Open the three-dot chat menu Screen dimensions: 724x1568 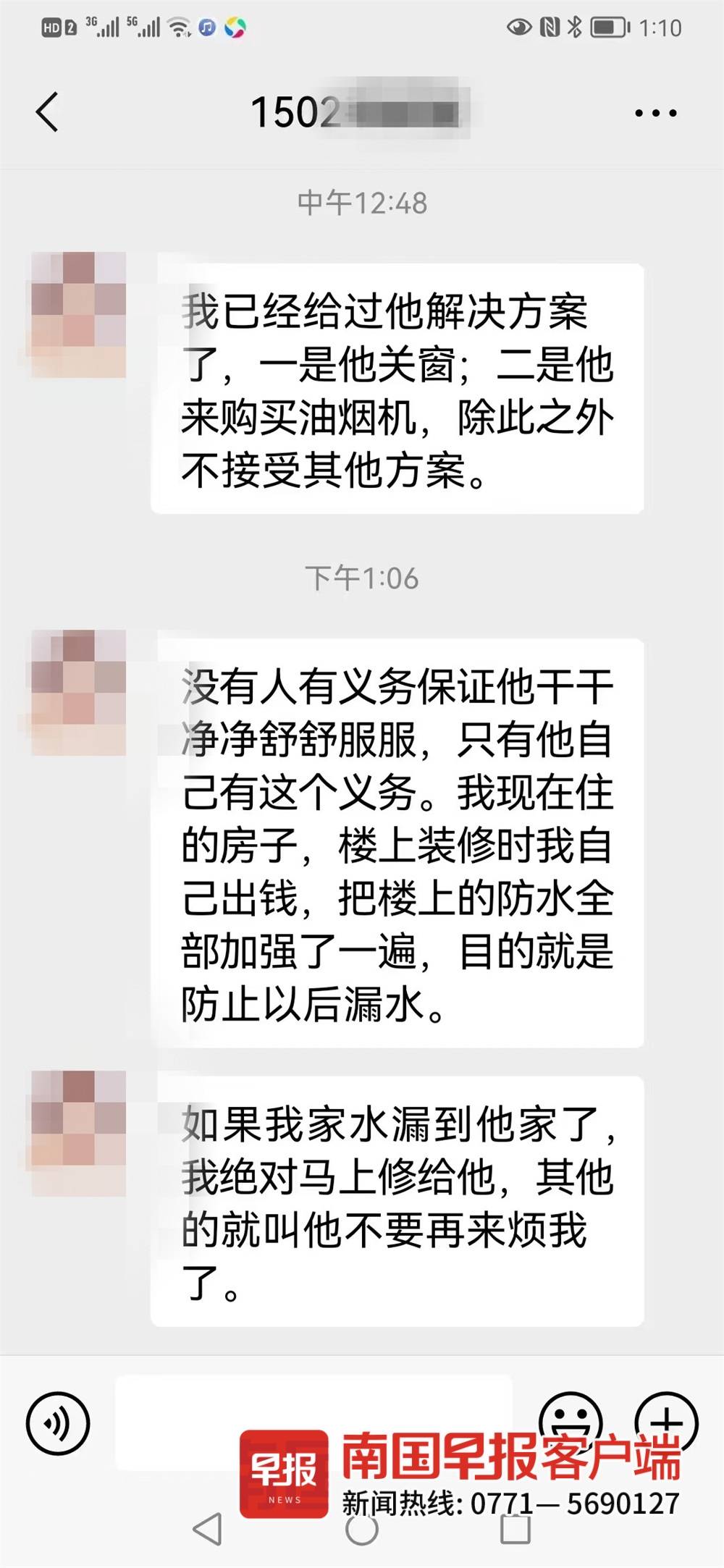coord(655,113)
